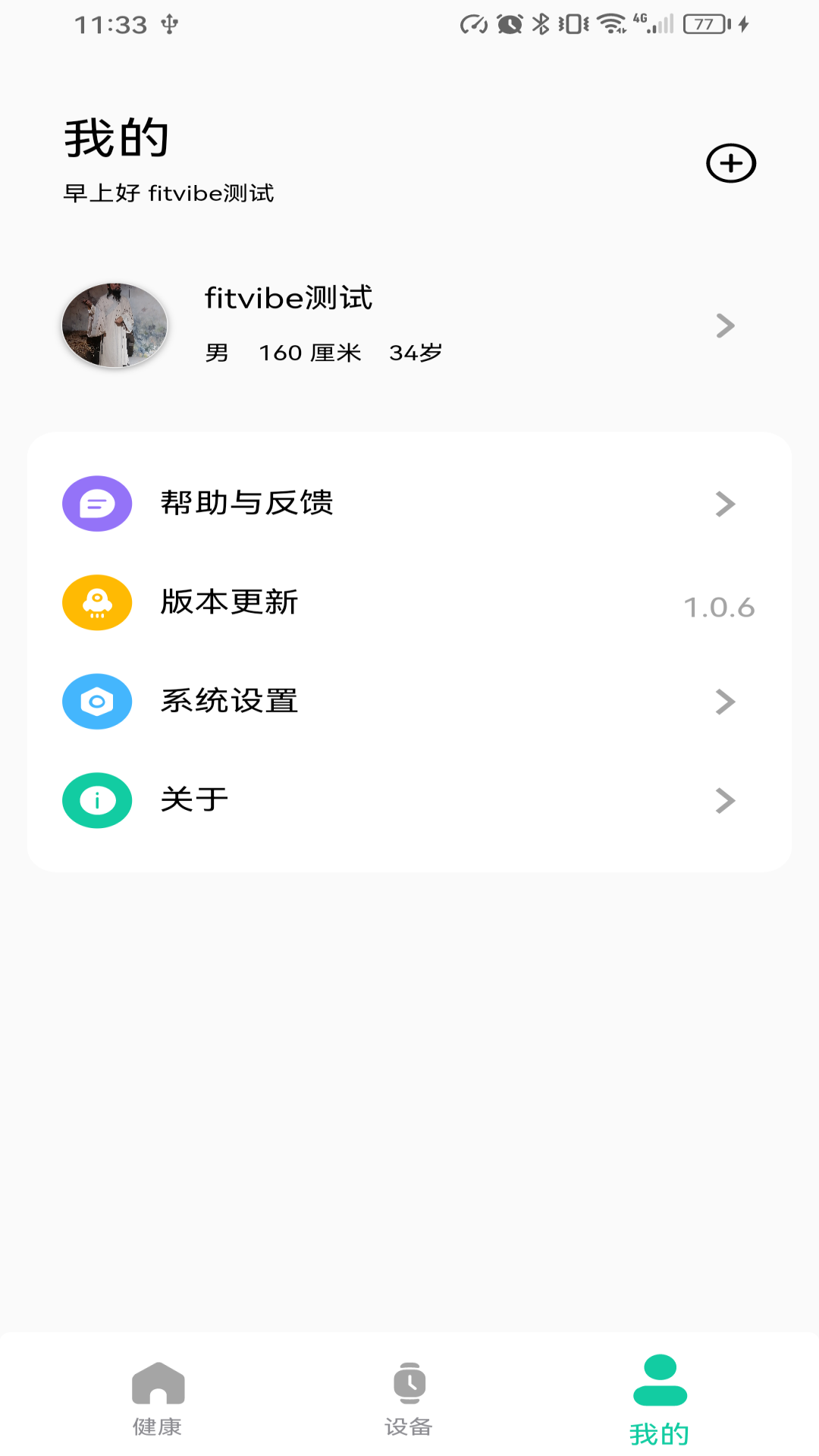This screenshot has width=819, height=1456.
Task: Expand 关于 with its right arrow
Action: click(x=726, y=800)
